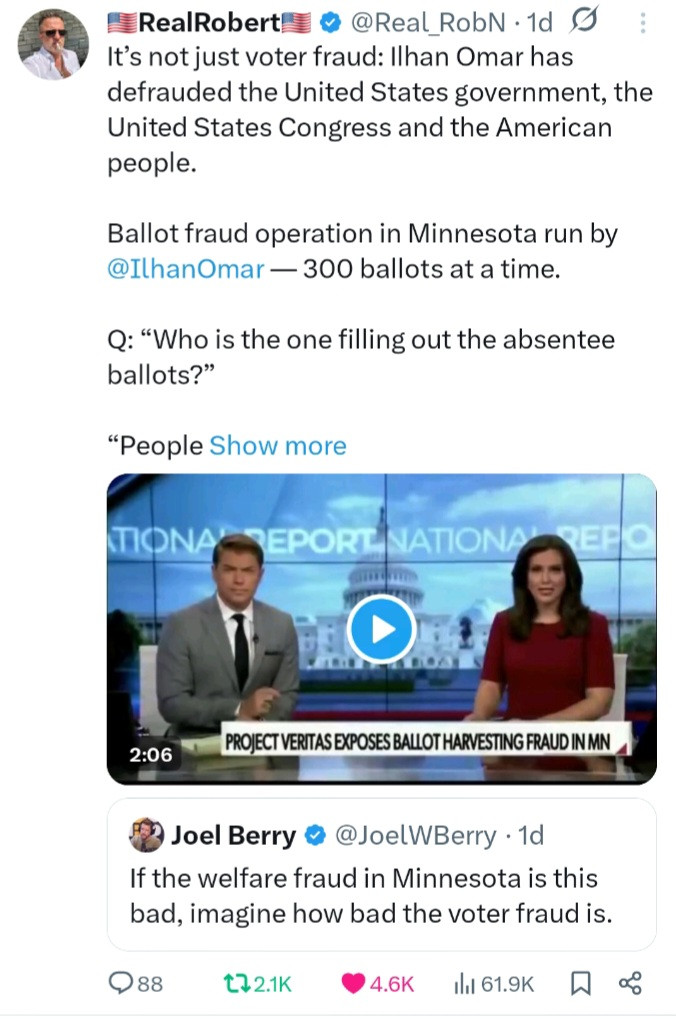Share RealRobert's post
The image size is (676, 1019).
tap(630, 984)
